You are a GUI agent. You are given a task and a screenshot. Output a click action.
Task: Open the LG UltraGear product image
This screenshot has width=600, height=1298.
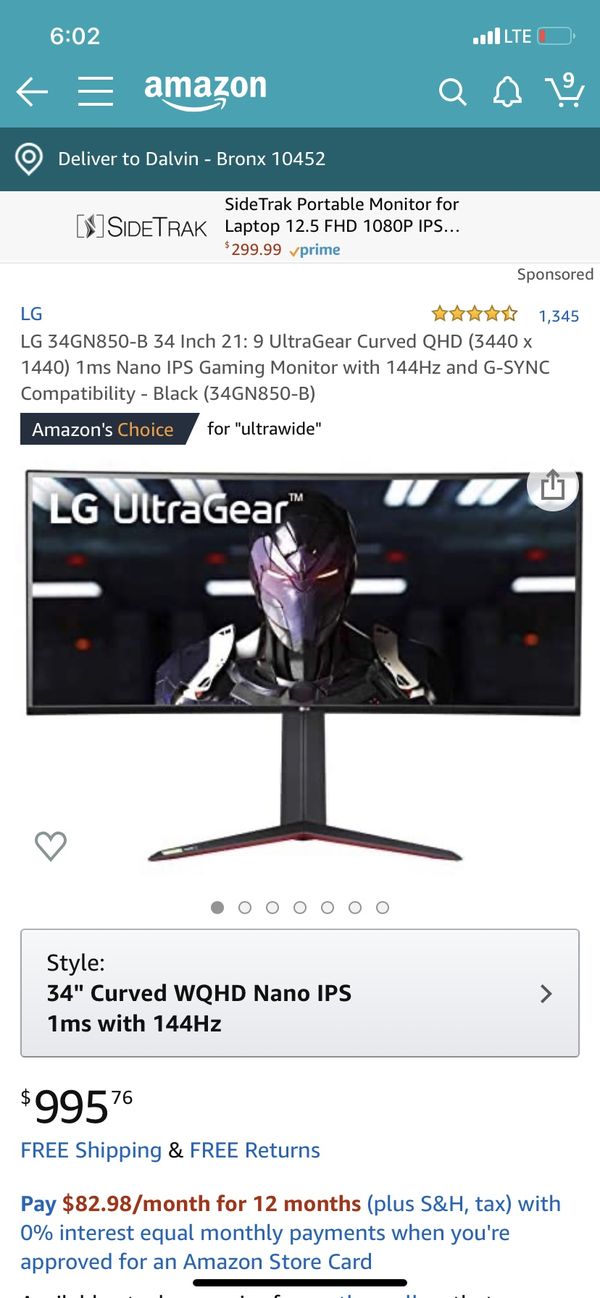tap(302, 667)
